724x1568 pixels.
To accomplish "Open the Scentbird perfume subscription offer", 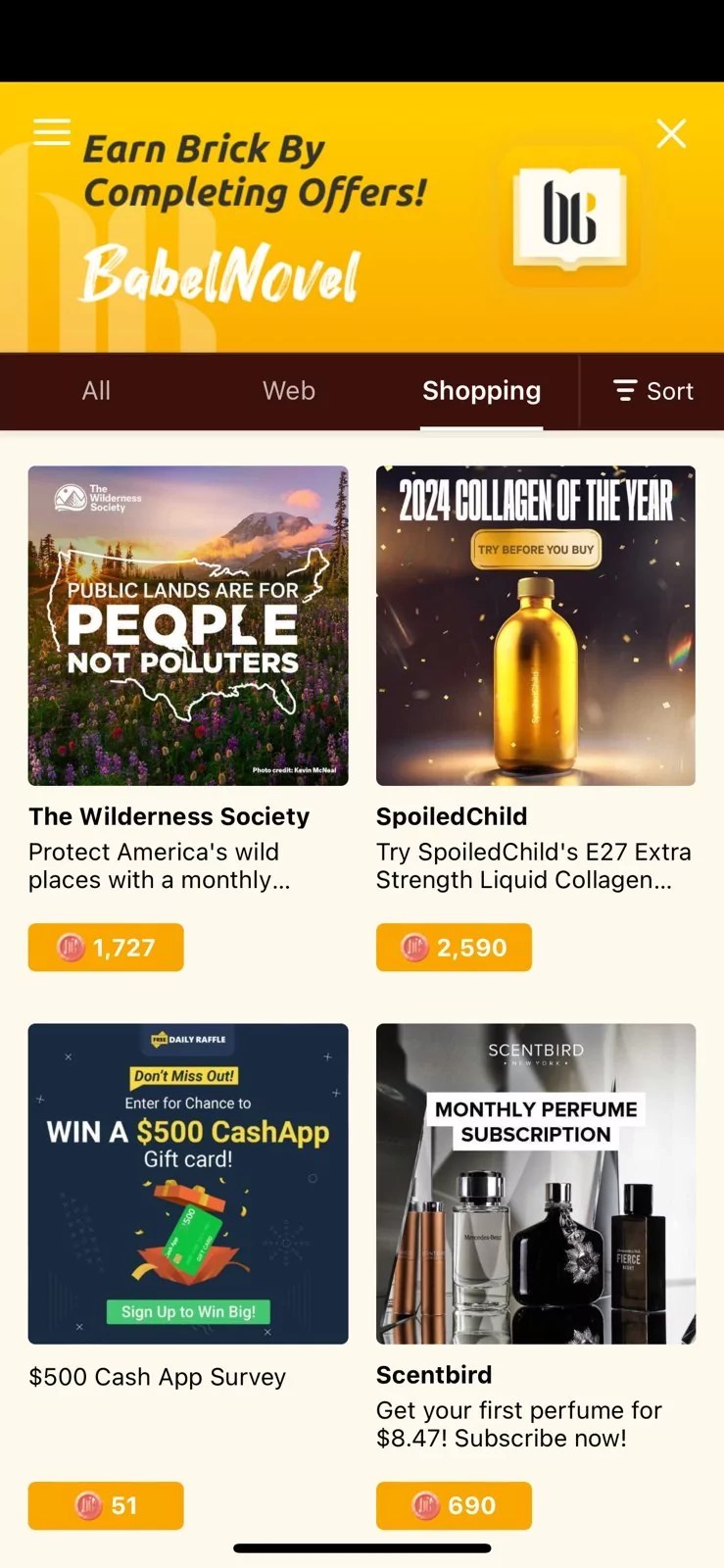I will [536, 1183].
